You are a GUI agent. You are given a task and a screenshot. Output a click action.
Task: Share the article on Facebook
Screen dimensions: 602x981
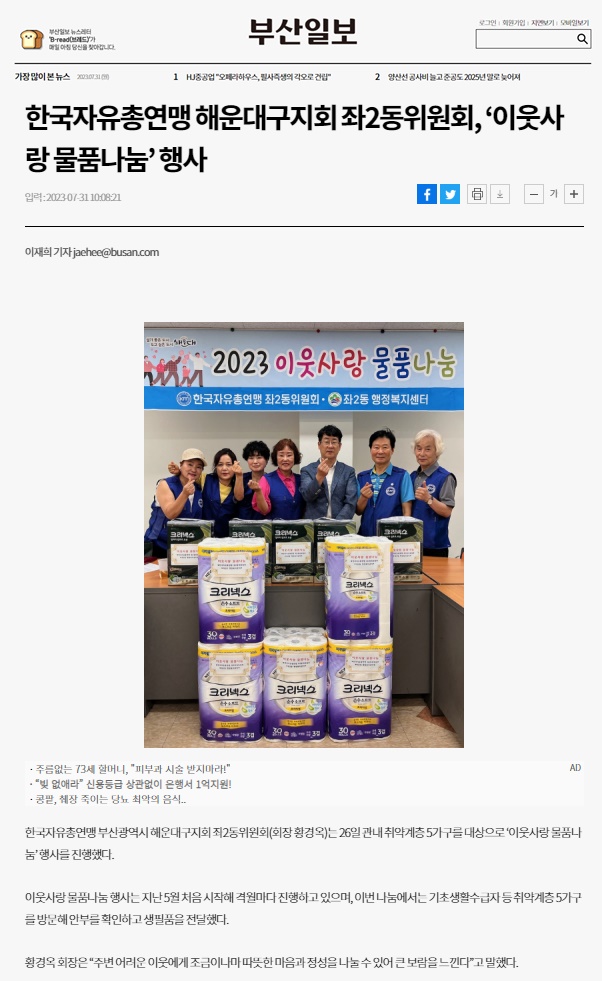(426, 194)
